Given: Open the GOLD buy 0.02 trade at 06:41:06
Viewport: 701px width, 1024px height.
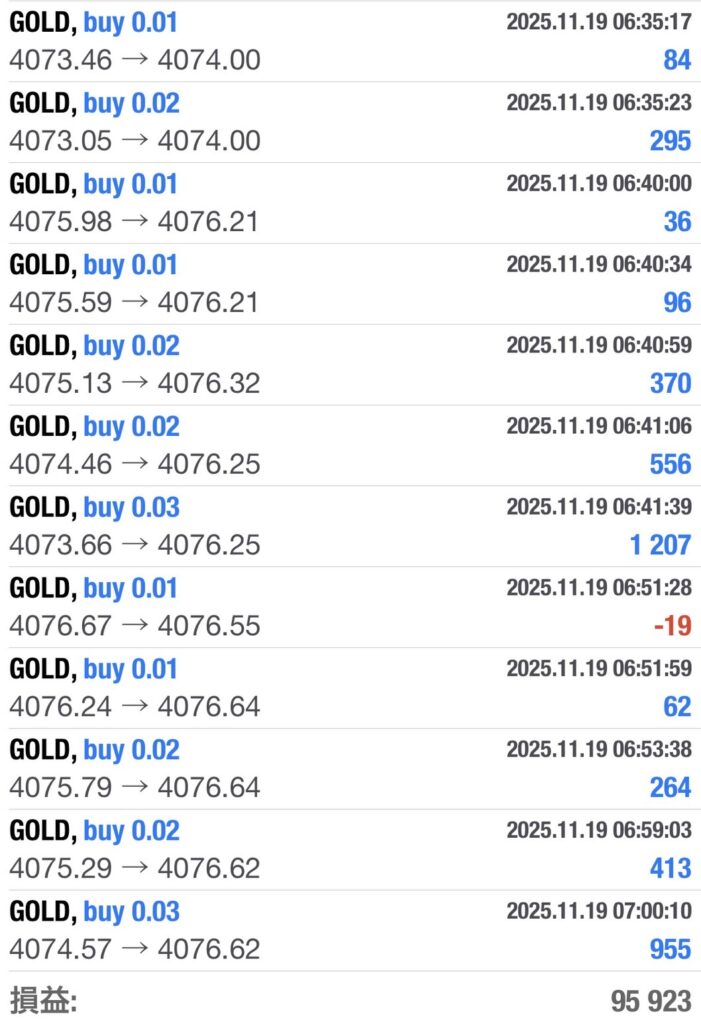Looking at the screenshot, I should (x=350, y=446).
